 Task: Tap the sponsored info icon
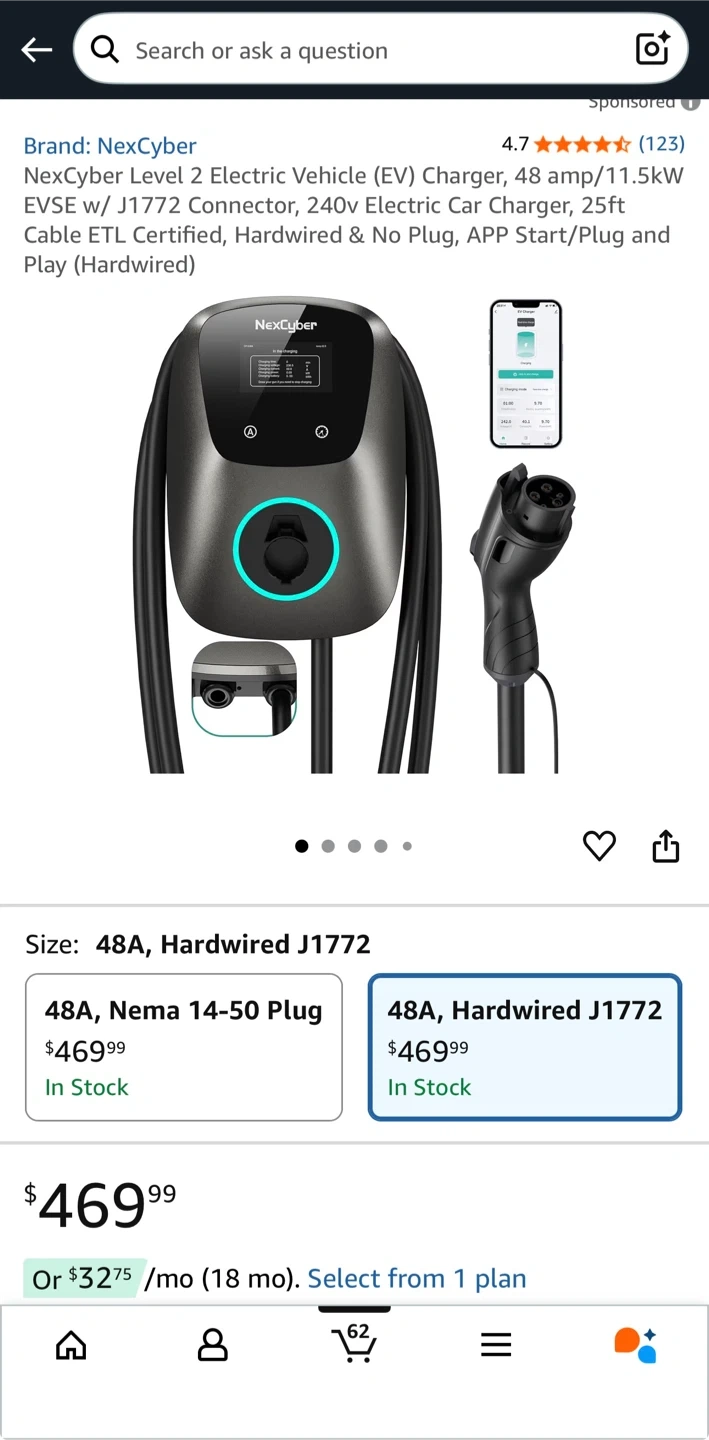(x=690, y=102)
